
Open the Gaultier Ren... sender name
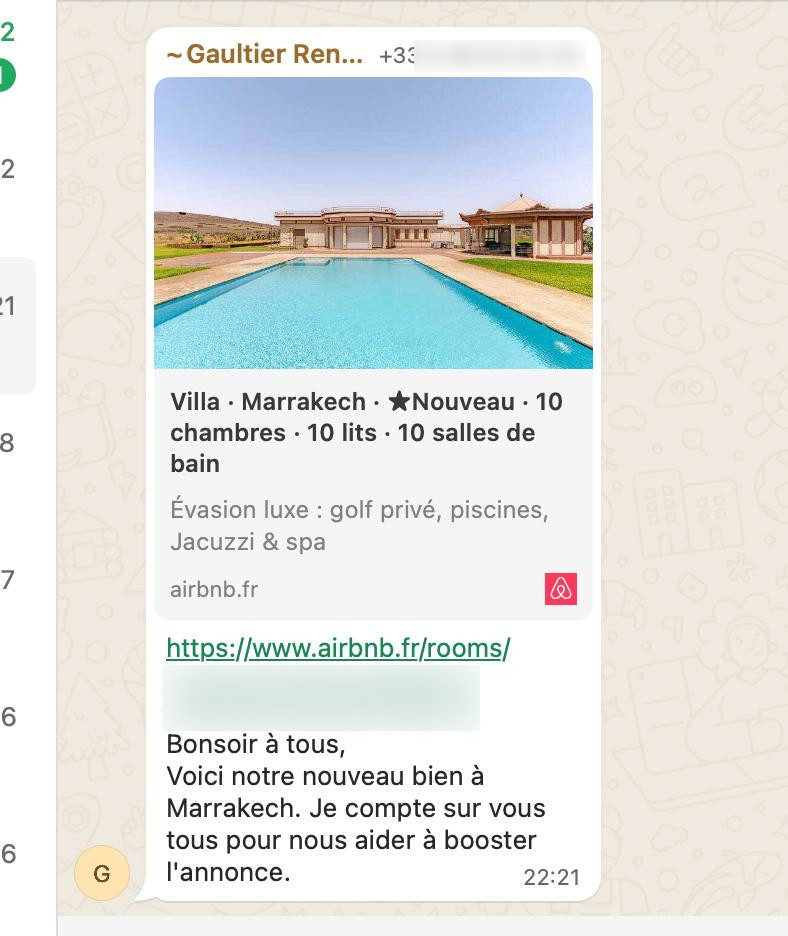(x=265, y=54)
